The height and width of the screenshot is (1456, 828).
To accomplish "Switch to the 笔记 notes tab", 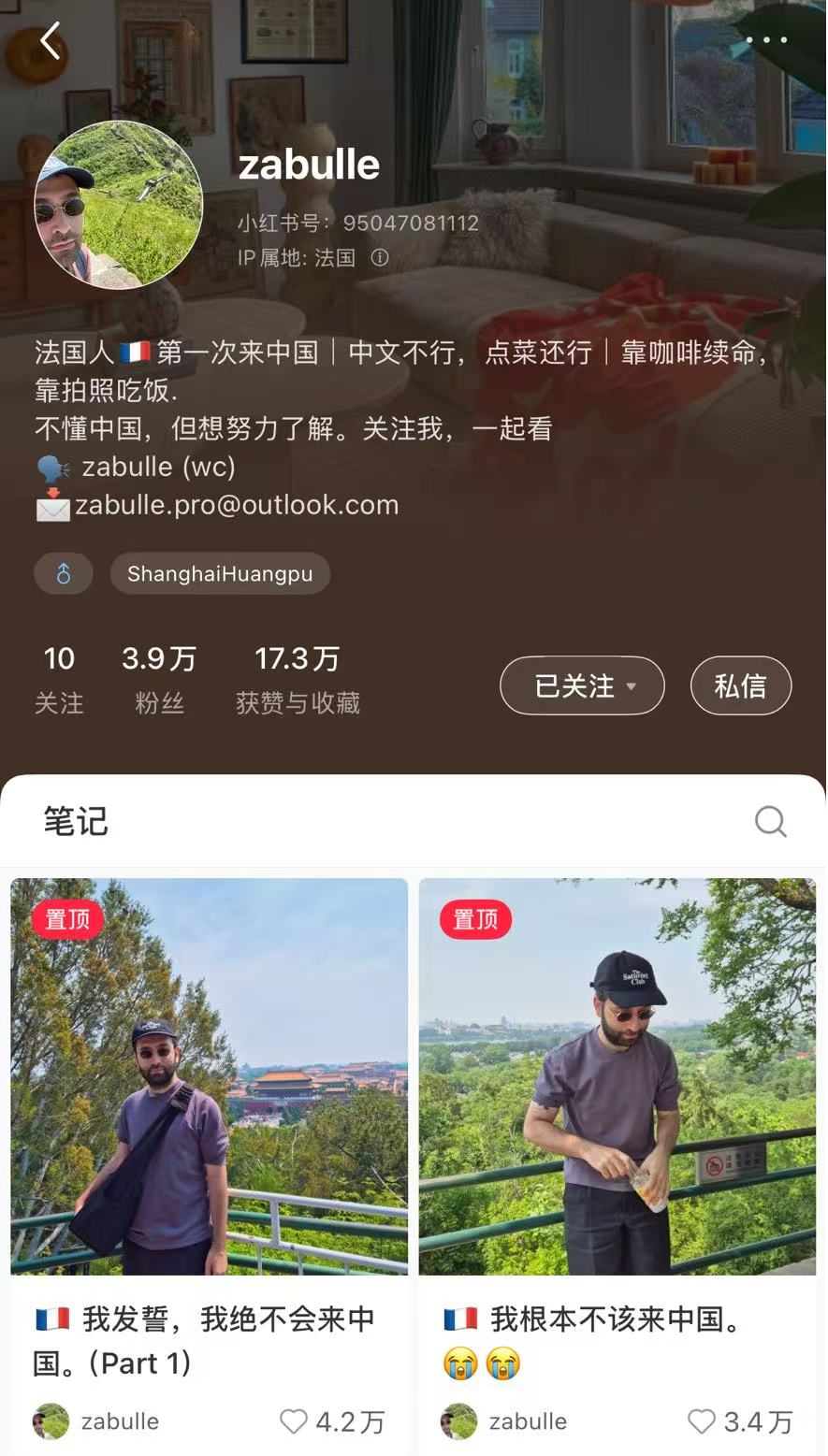I will pos(76,821).
